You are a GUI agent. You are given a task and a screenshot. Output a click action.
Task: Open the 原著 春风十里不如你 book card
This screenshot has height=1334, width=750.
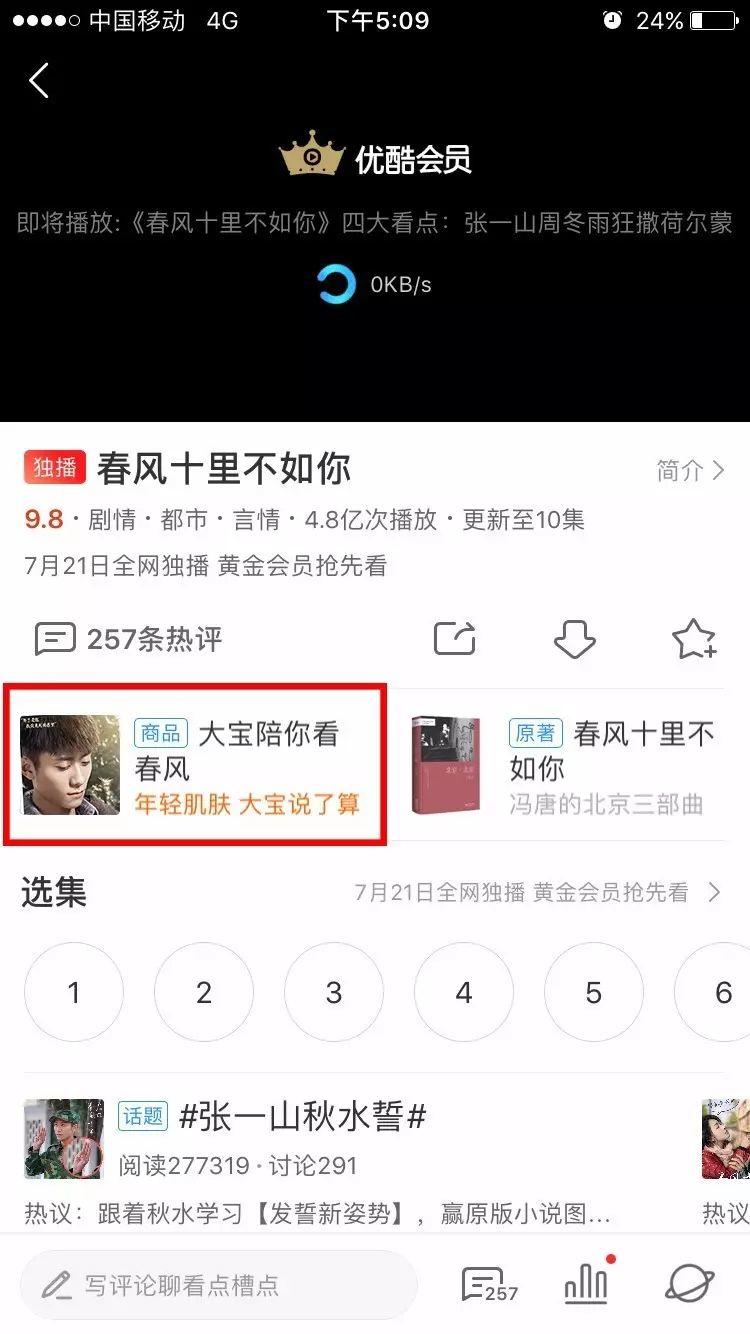[x=565, y=766]
